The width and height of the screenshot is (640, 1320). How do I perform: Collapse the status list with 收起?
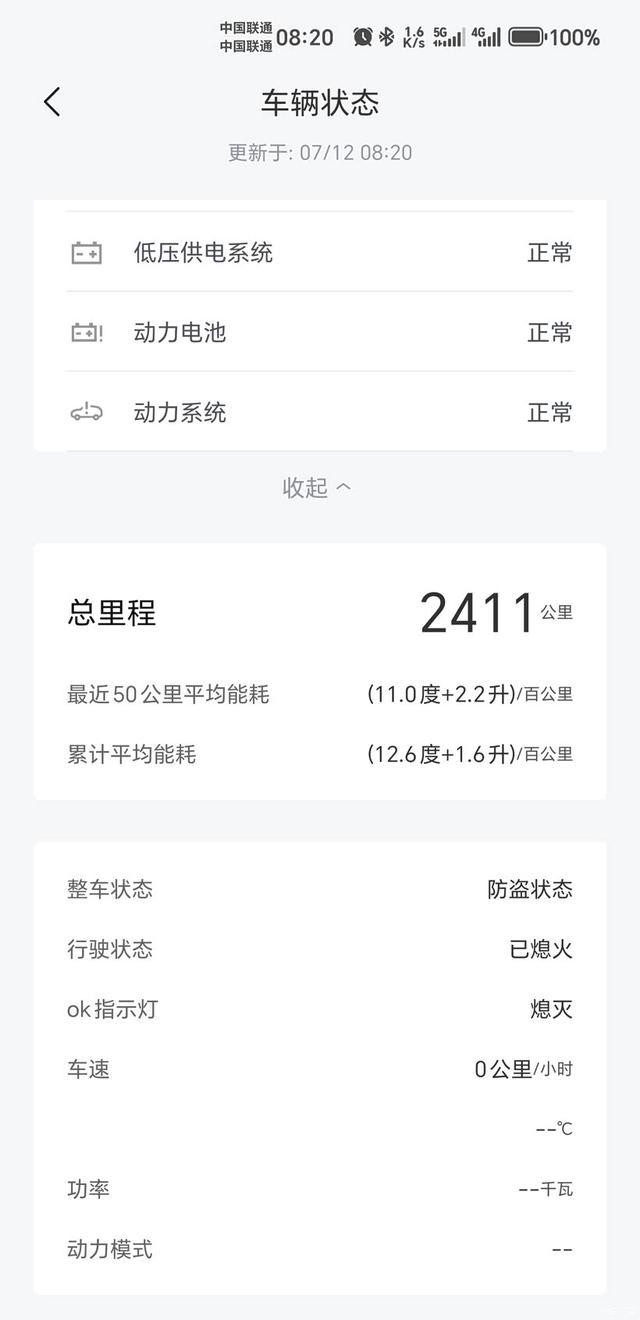click(317, 488)
